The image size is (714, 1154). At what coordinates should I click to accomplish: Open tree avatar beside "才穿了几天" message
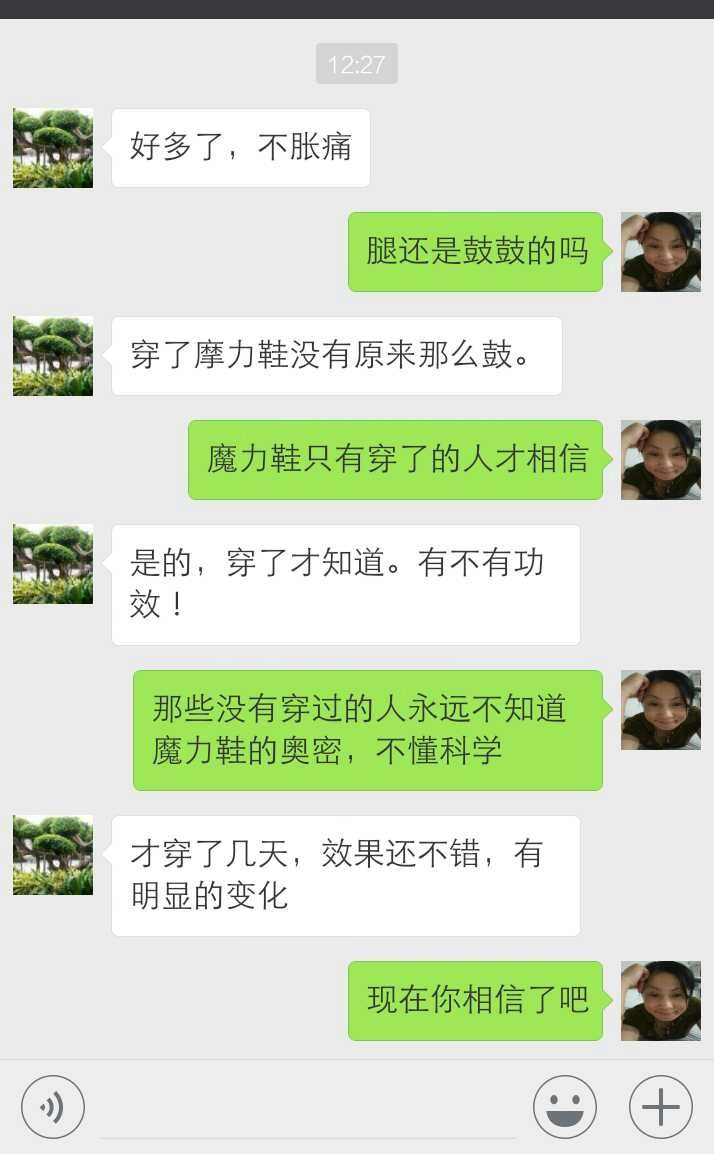point(53,855)
